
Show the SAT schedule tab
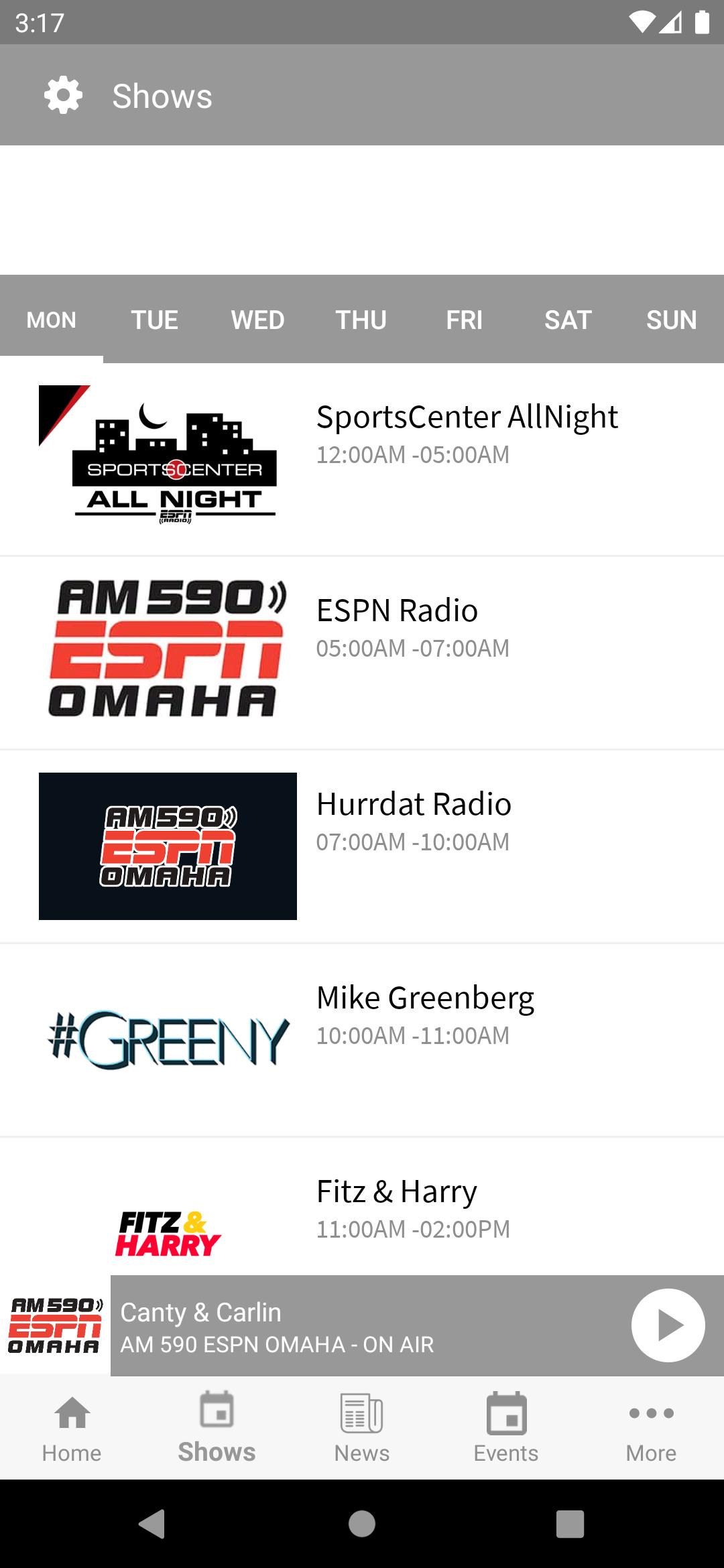pos(568,320)
